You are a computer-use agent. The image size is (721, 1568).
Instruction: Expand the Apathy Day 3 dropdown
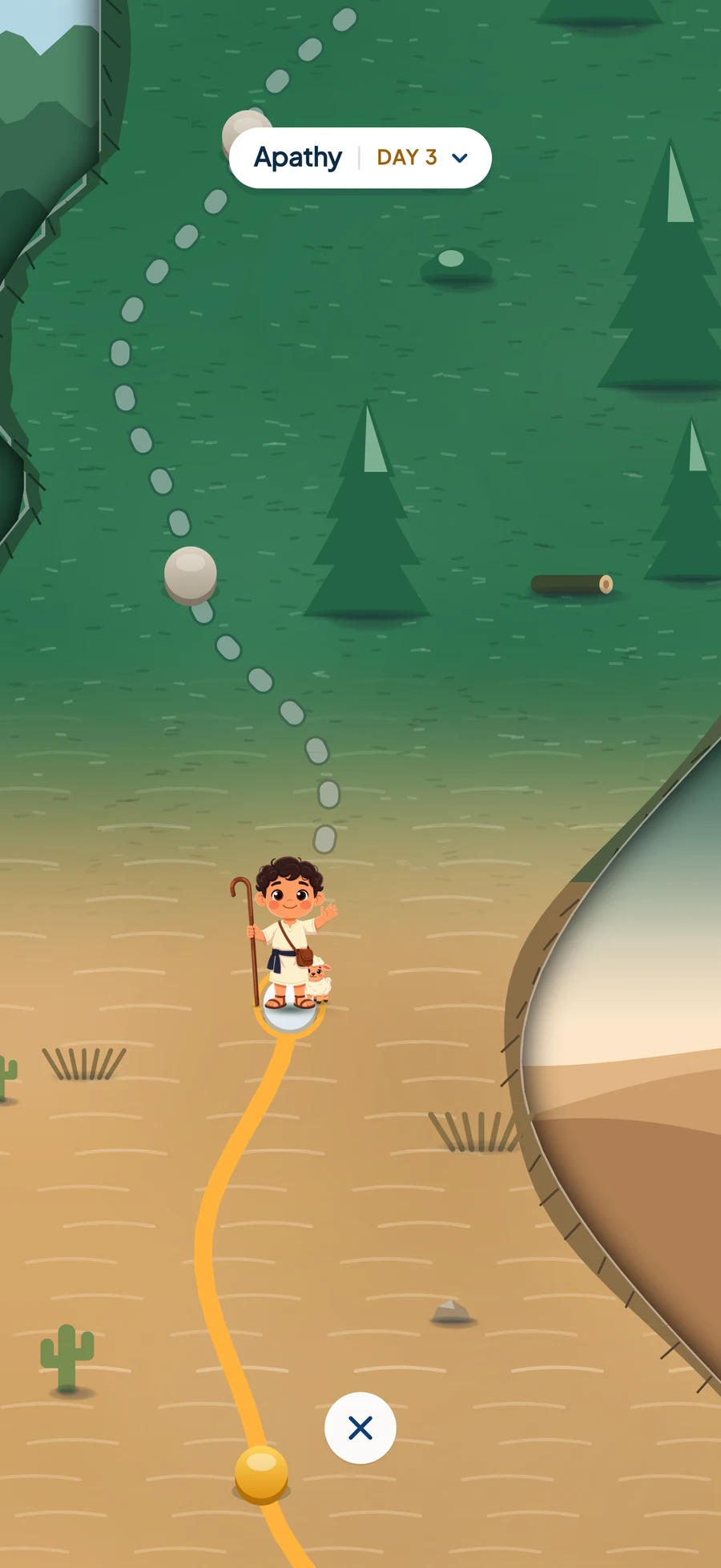[x=360, y=158]
